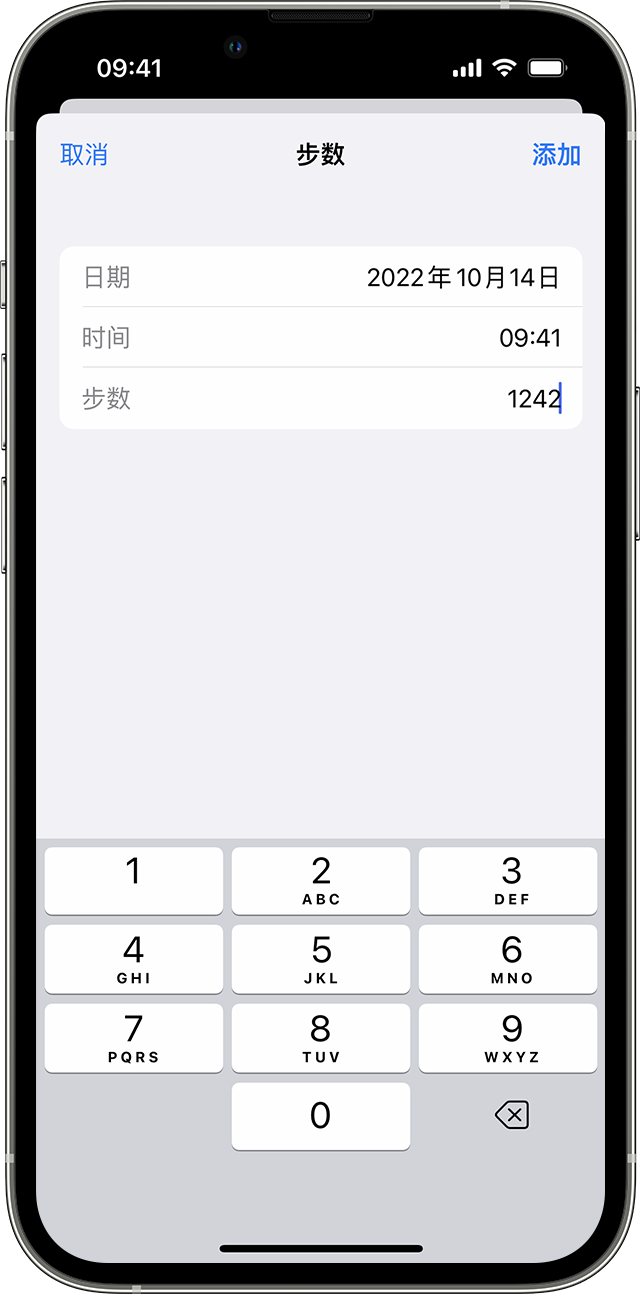Cancel adding steps via 取消
Image resolution: width=640 pixels, height=1294 pixels.
tap(84, 155)
